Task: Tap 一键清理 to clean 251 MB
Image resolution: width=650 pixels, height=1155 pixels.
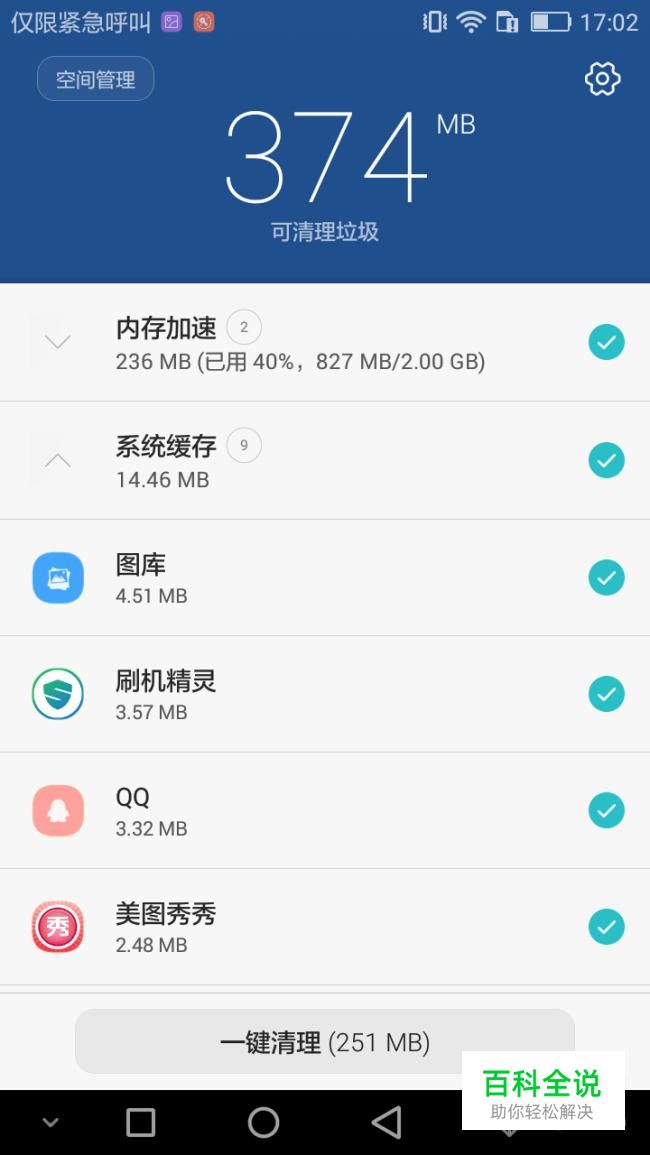Action: pyautogui.click(x=324, y=1042)
